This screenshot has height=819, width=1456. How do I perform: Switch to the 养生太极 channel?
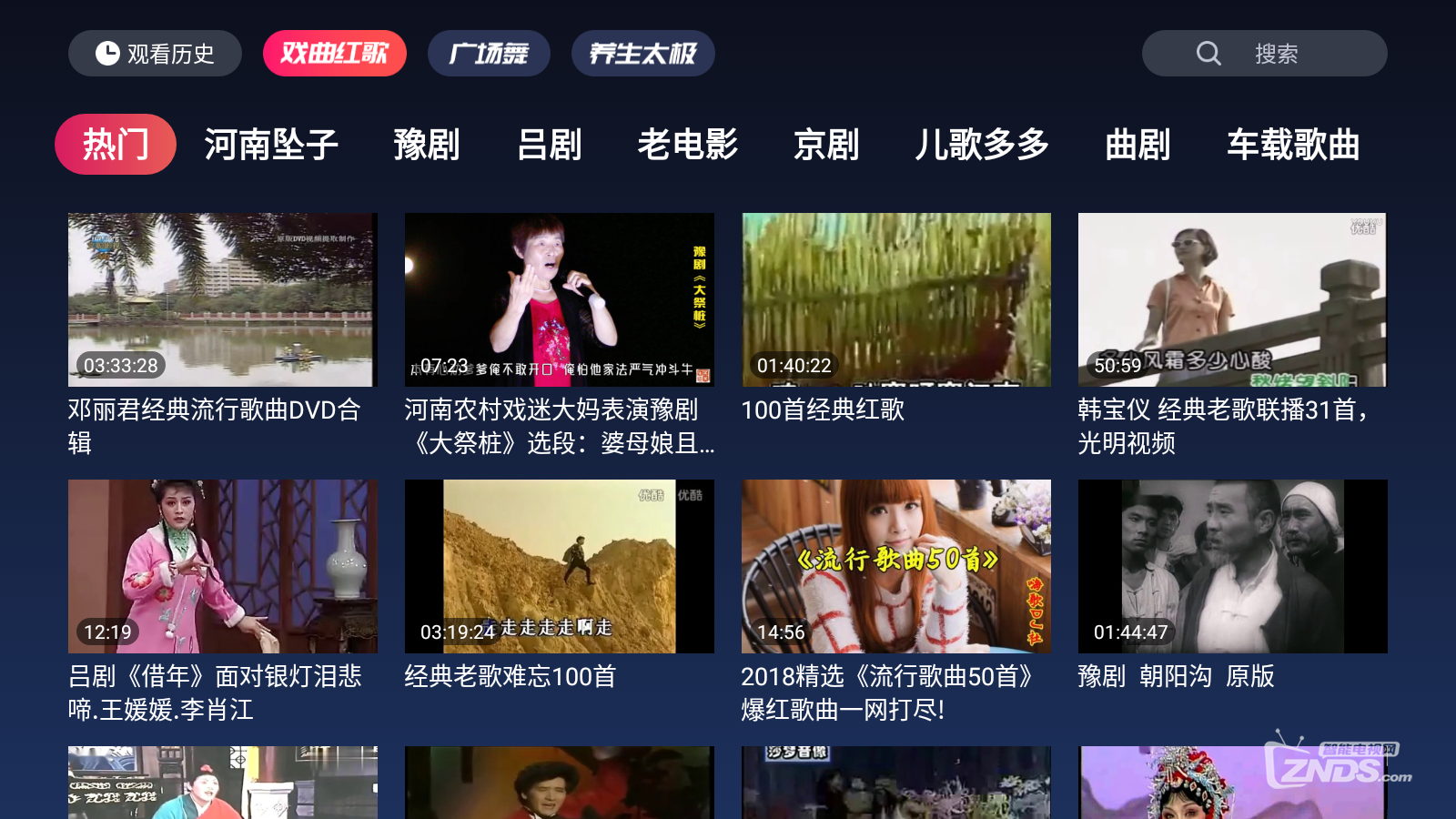click(x=643, y=54)
